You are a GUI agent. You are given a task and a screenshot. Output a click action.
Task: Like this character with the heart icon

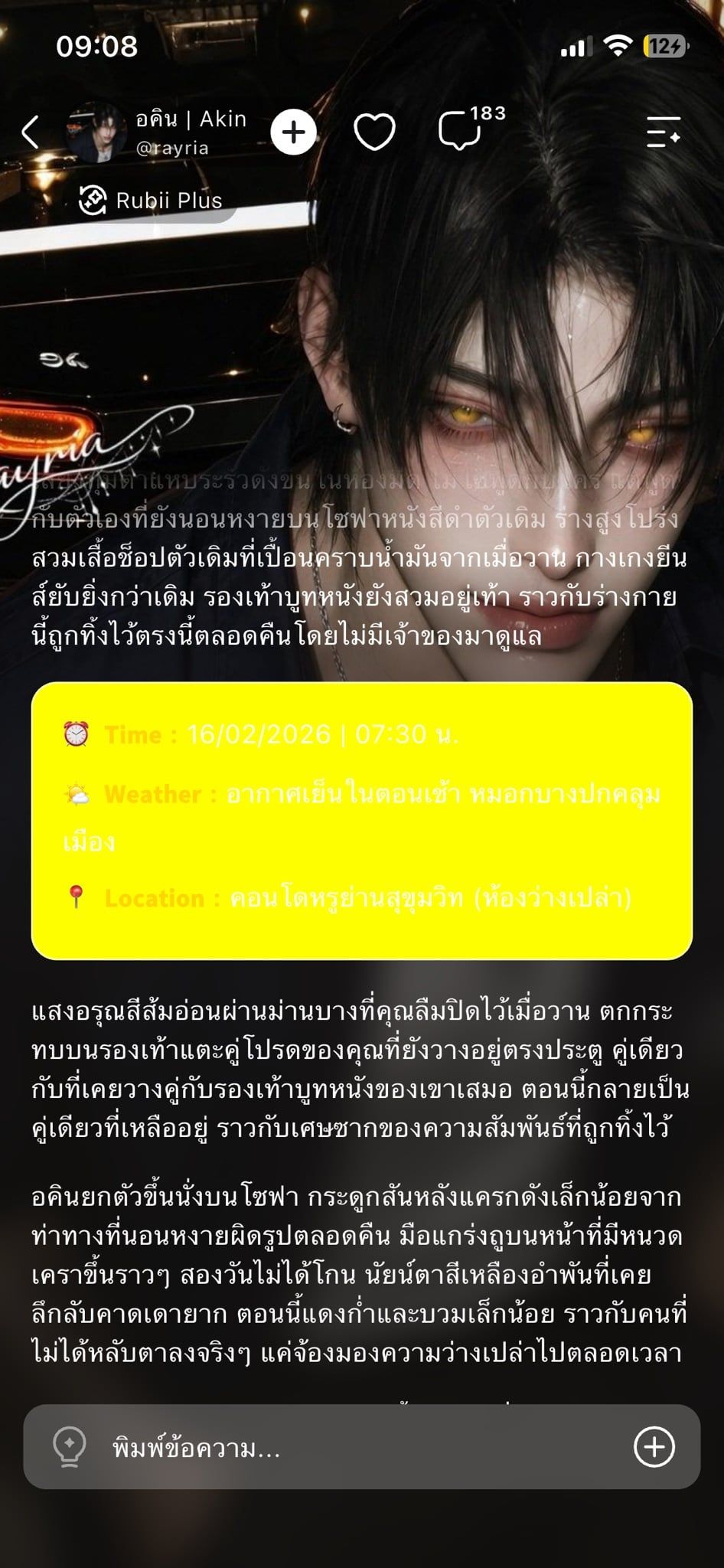tap(374, 132)
